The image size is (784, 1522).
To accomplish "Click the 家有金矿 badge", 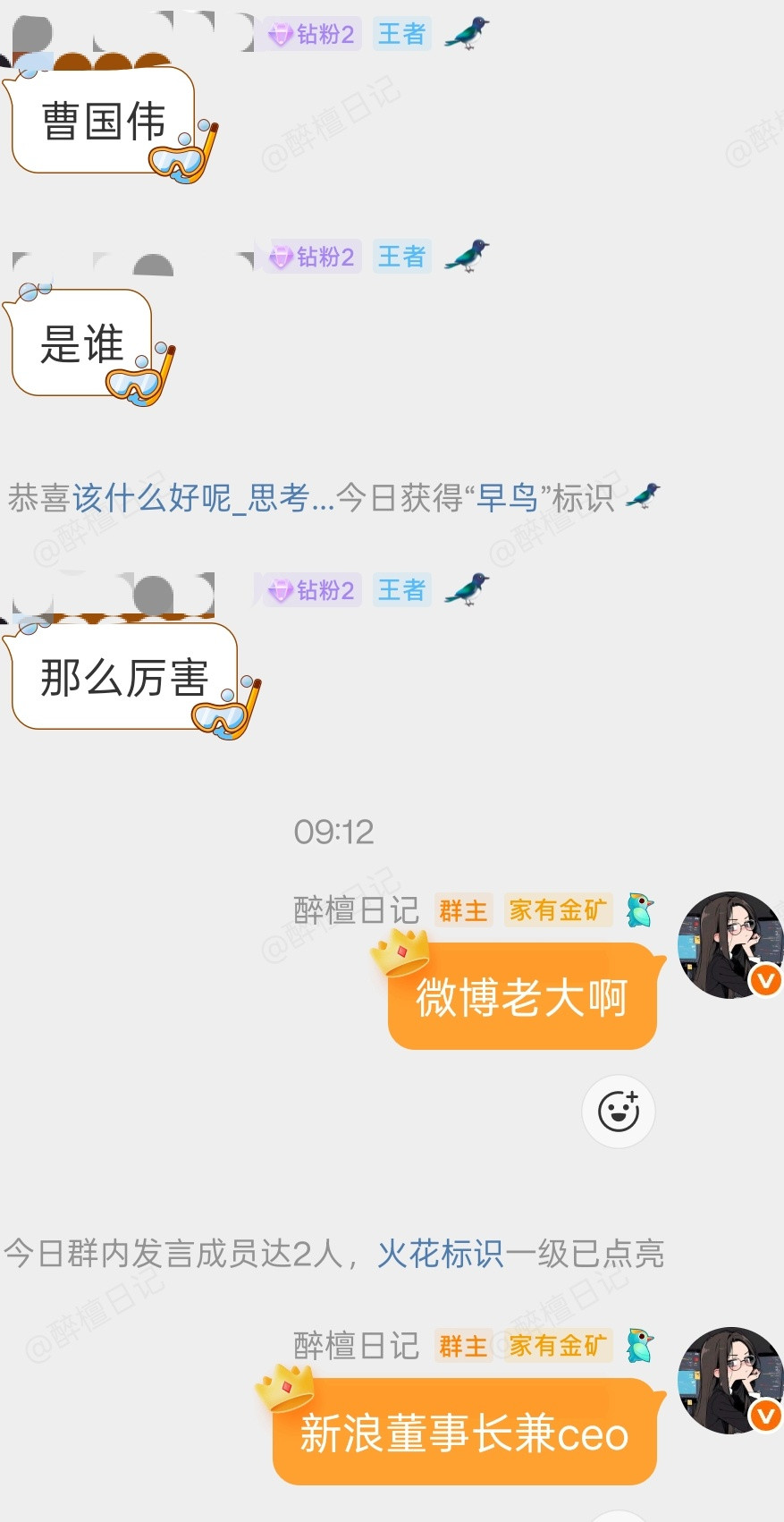I will click(x=558, y=910).
